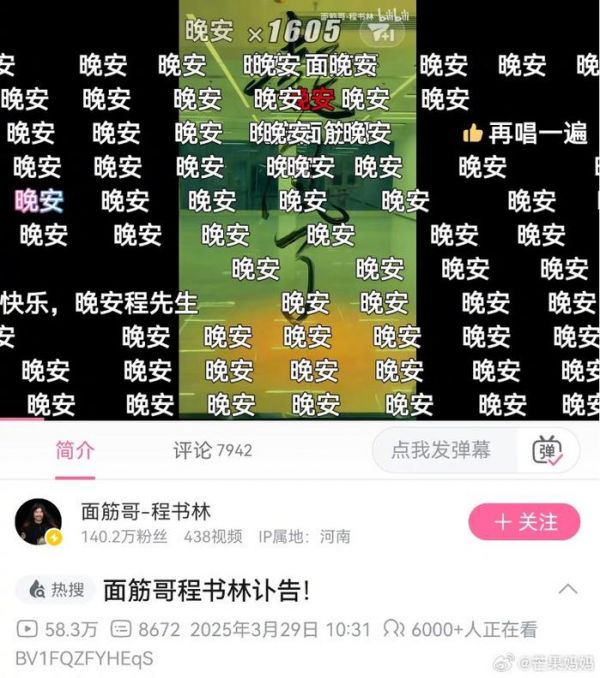Tap the 点我发弹幕 input field
This screenshot has height=678, width=600.
pyautogui.click(x=441, y=450)
